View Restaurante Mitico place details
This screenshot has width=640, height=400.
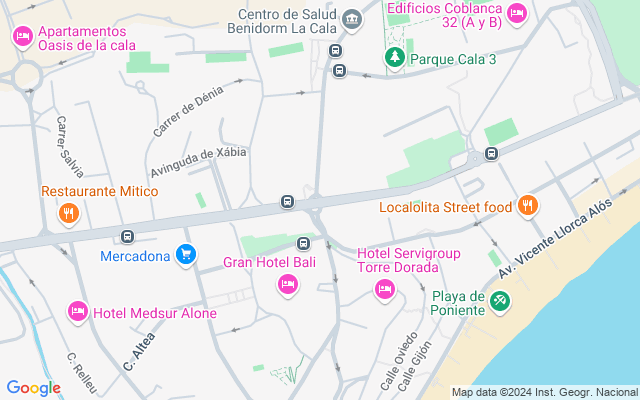pos(68,212)
